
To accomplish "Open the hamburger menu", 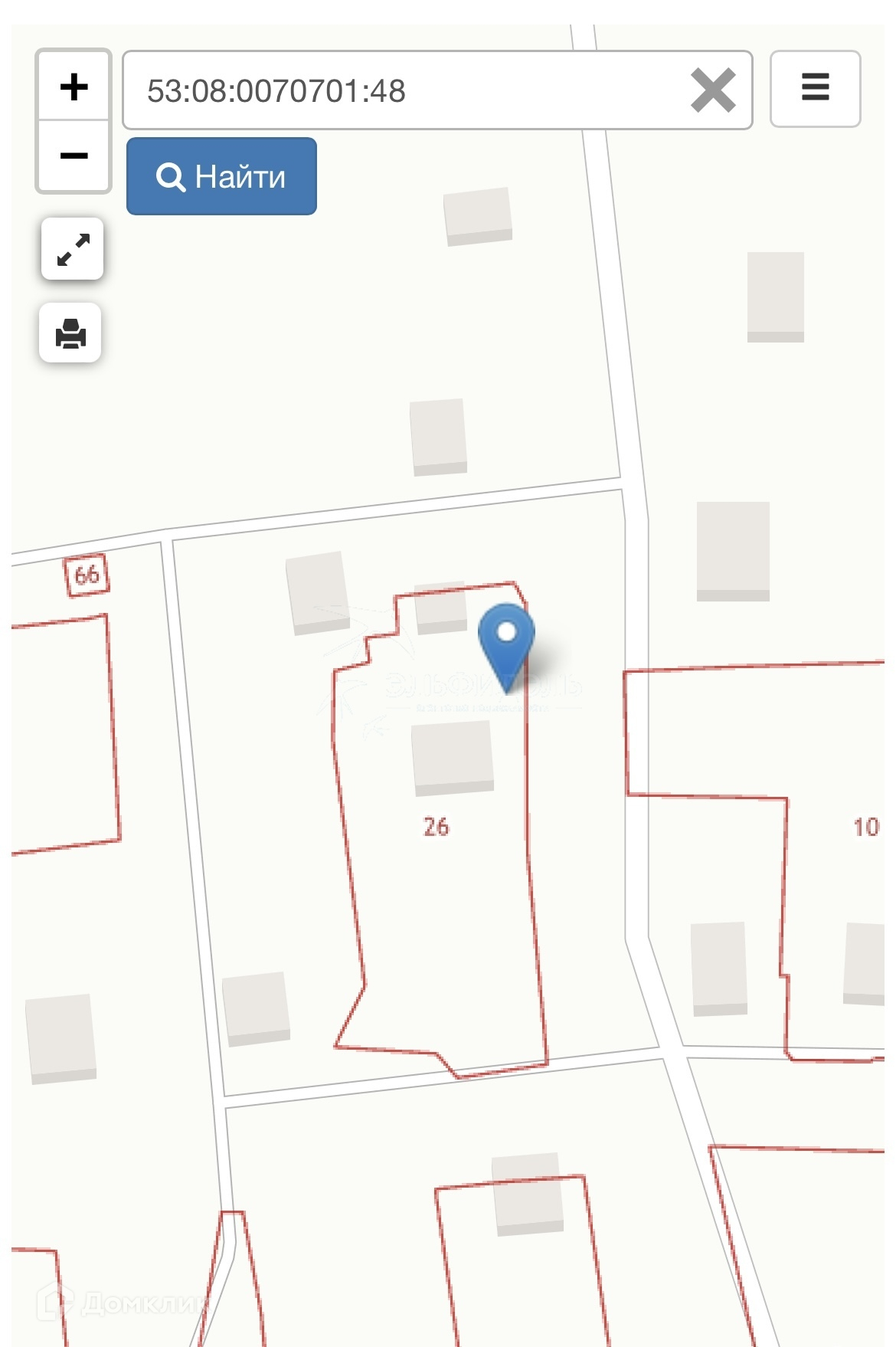I will 815,88.
